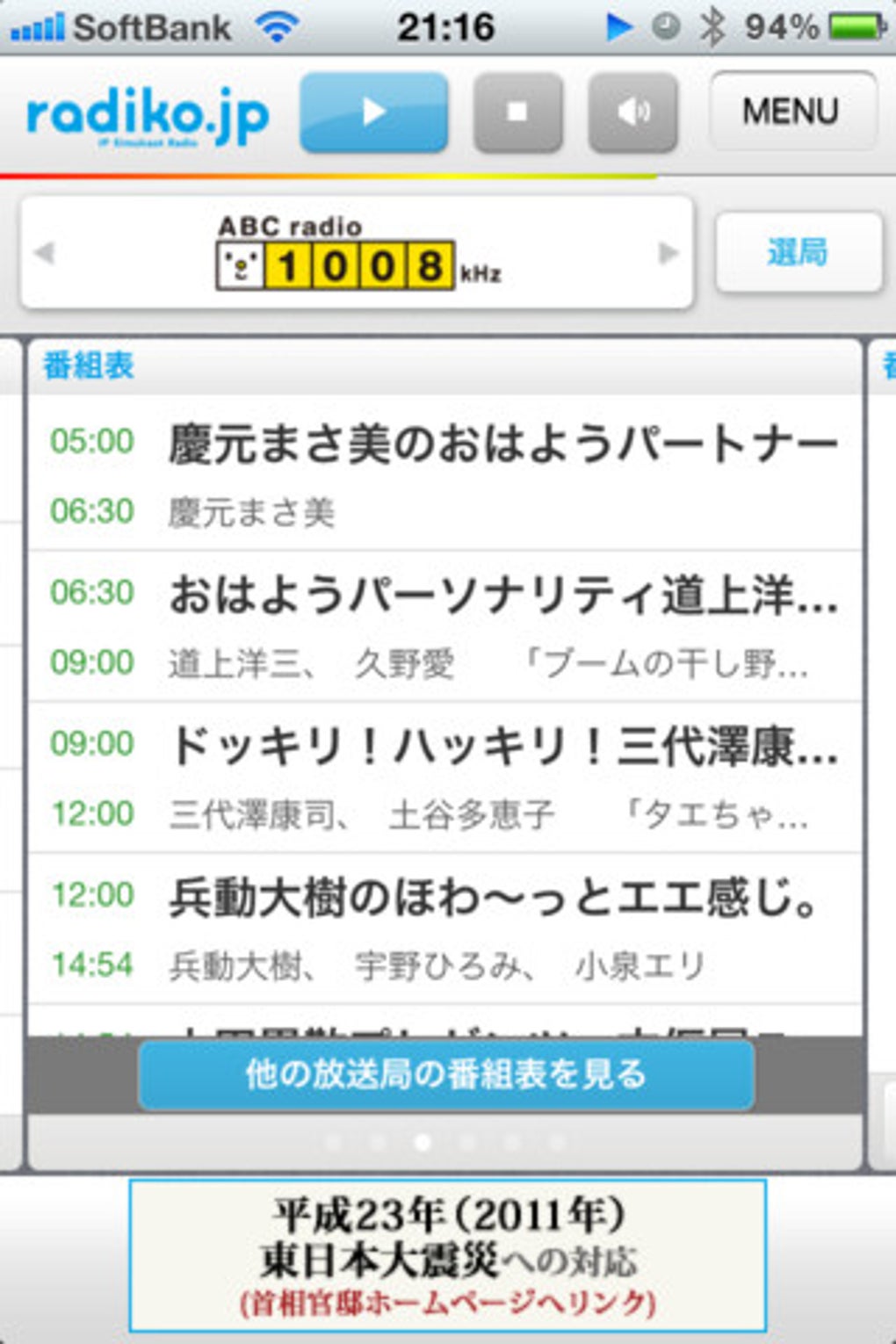Tap the blue play button to start streaming
Image resolution: width=896 pixels, height=1344 pixels.
point(373,112)
